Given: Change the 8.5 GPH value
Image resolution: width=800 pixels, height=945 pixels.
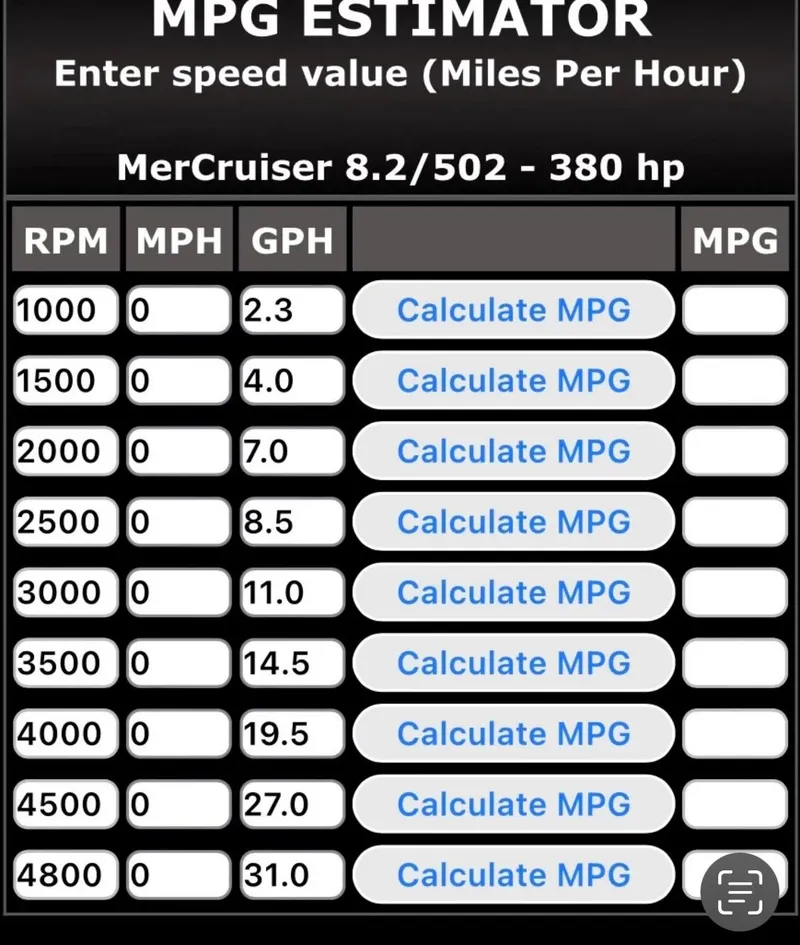Looking at the screenshot, I should click(292, 522).
